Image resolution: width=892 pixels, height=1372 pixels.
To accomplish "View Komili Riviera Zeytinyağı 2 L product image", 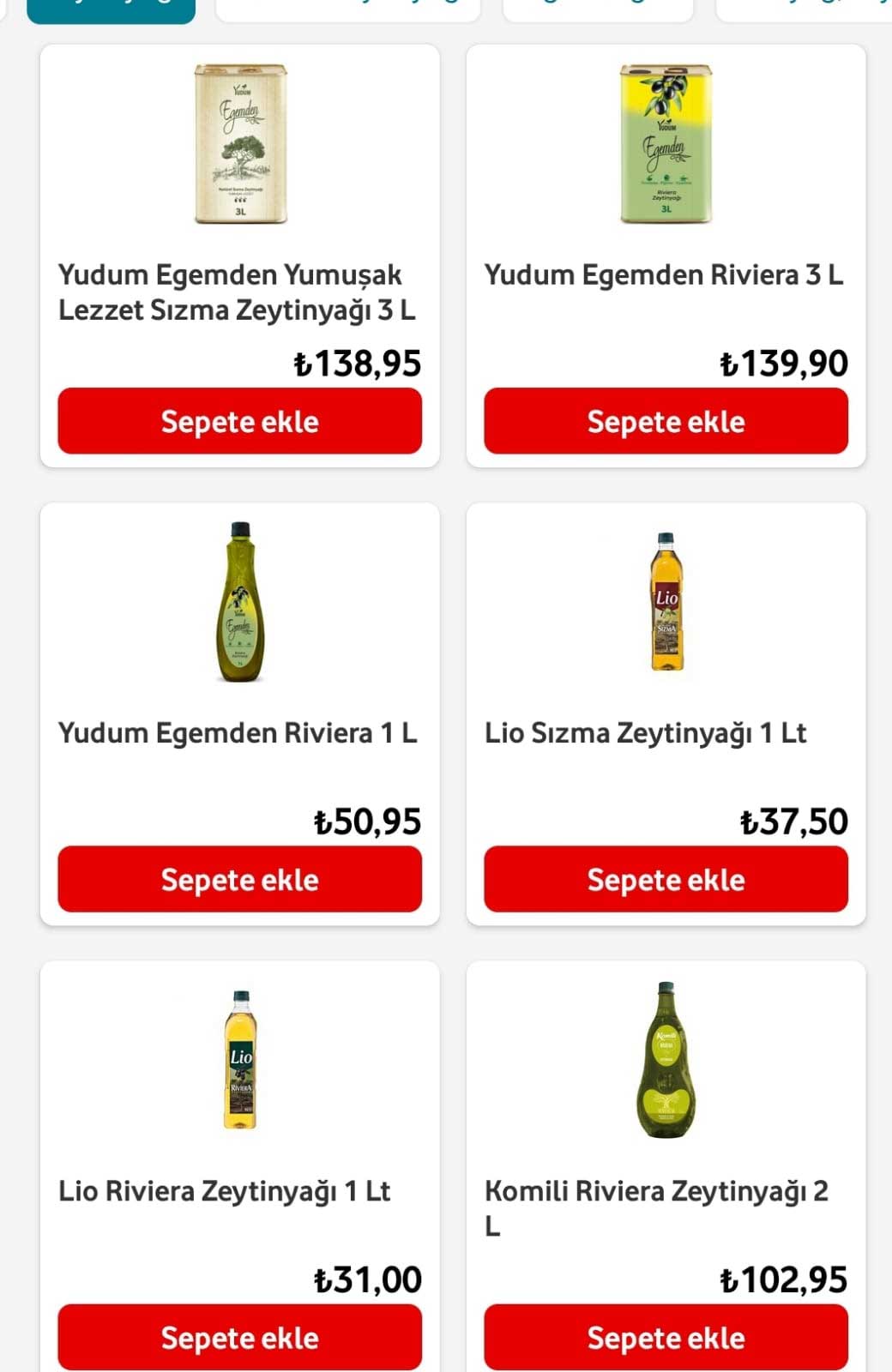I will pyautogui.click(x=666, y=1060).
